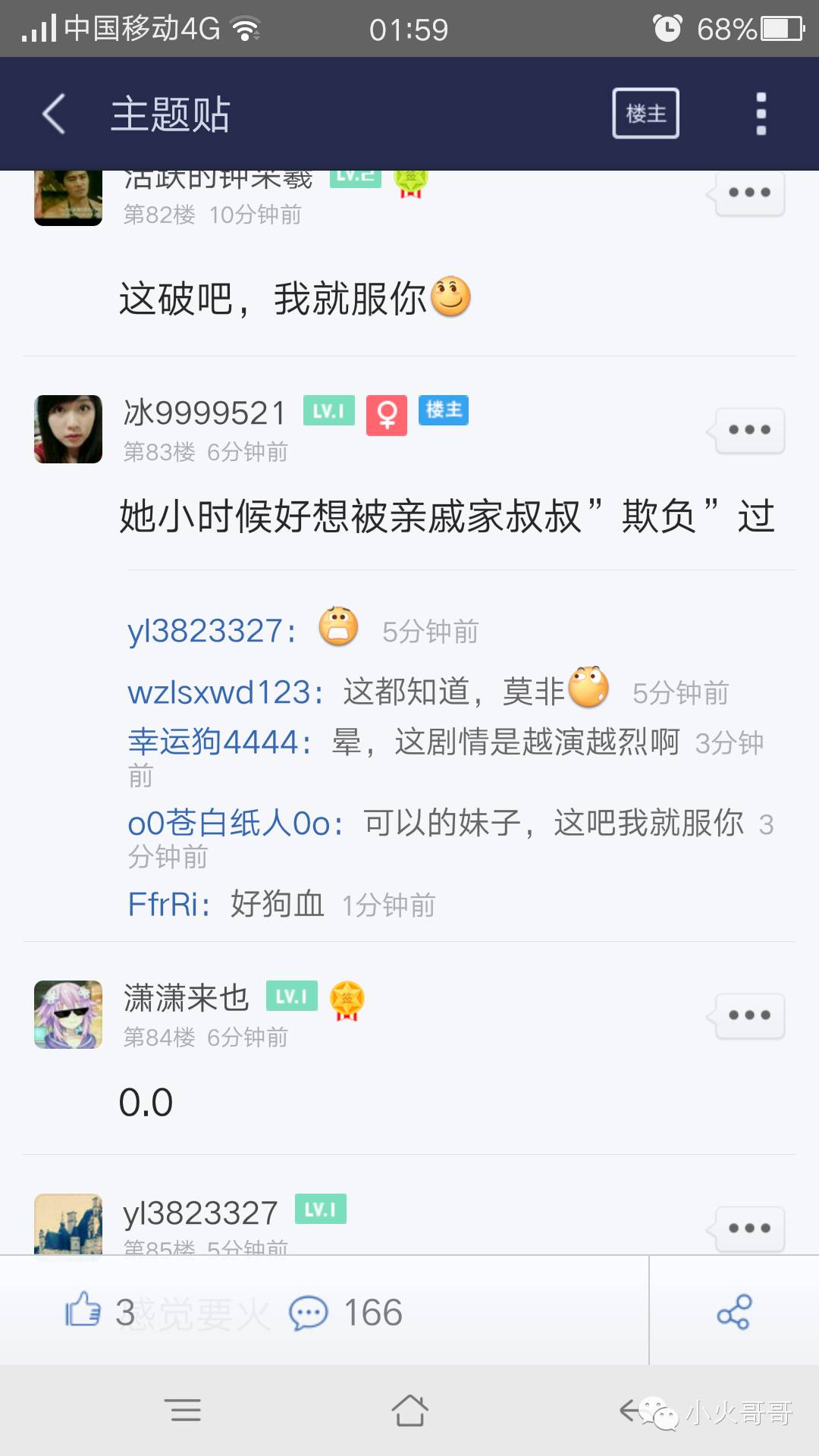Image resolution: width=819 pixels, height=1456 pixels.
Task: View 冰9999521's profile avatar
Action: (68, 429)
